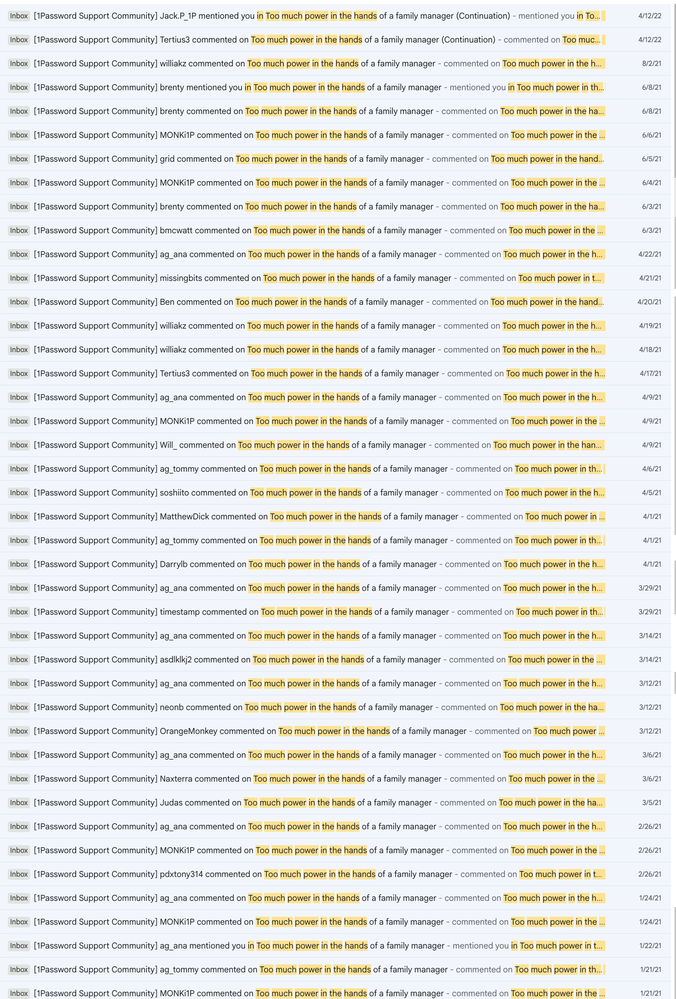Screen dimensions: 676x999
Task: Open Judas' comment email from 3/5/21
Action: click(x=320, y=803)
